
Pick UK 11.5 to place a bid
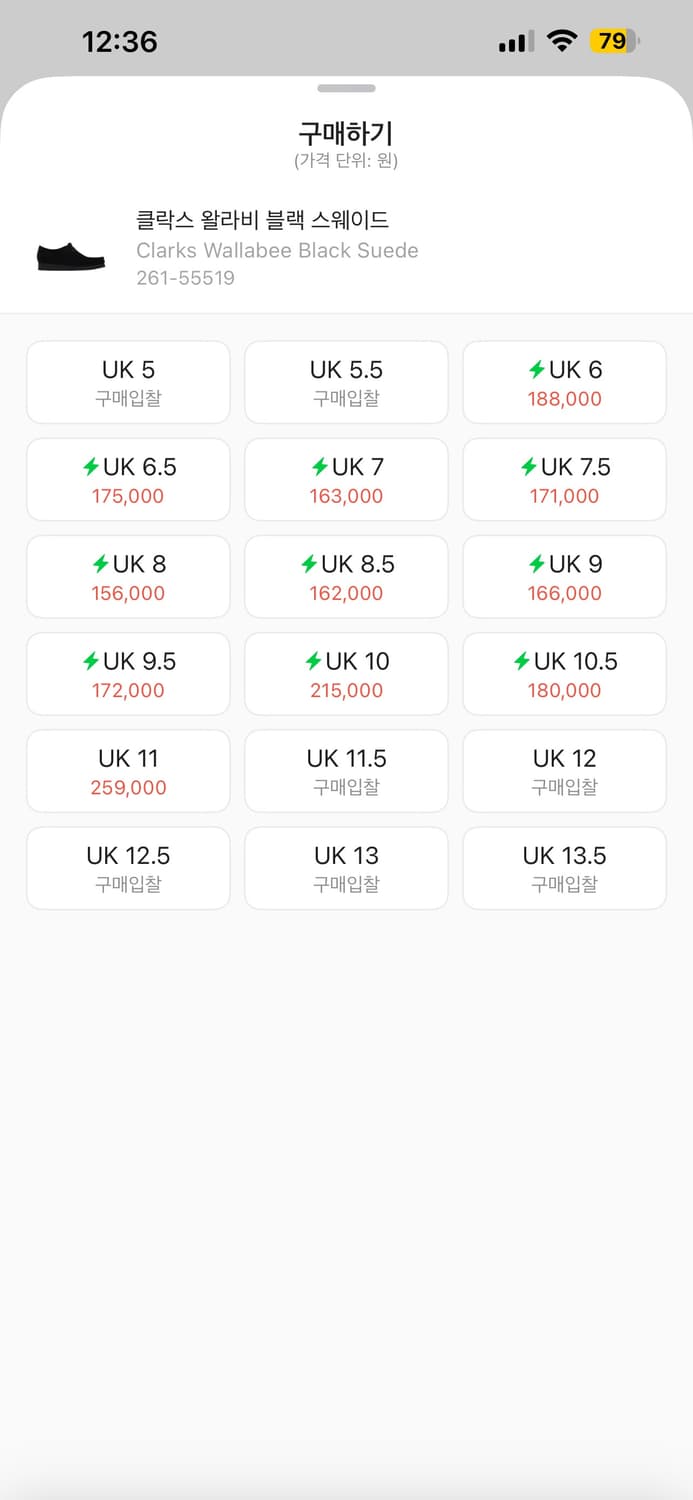[x=346, y=771]
